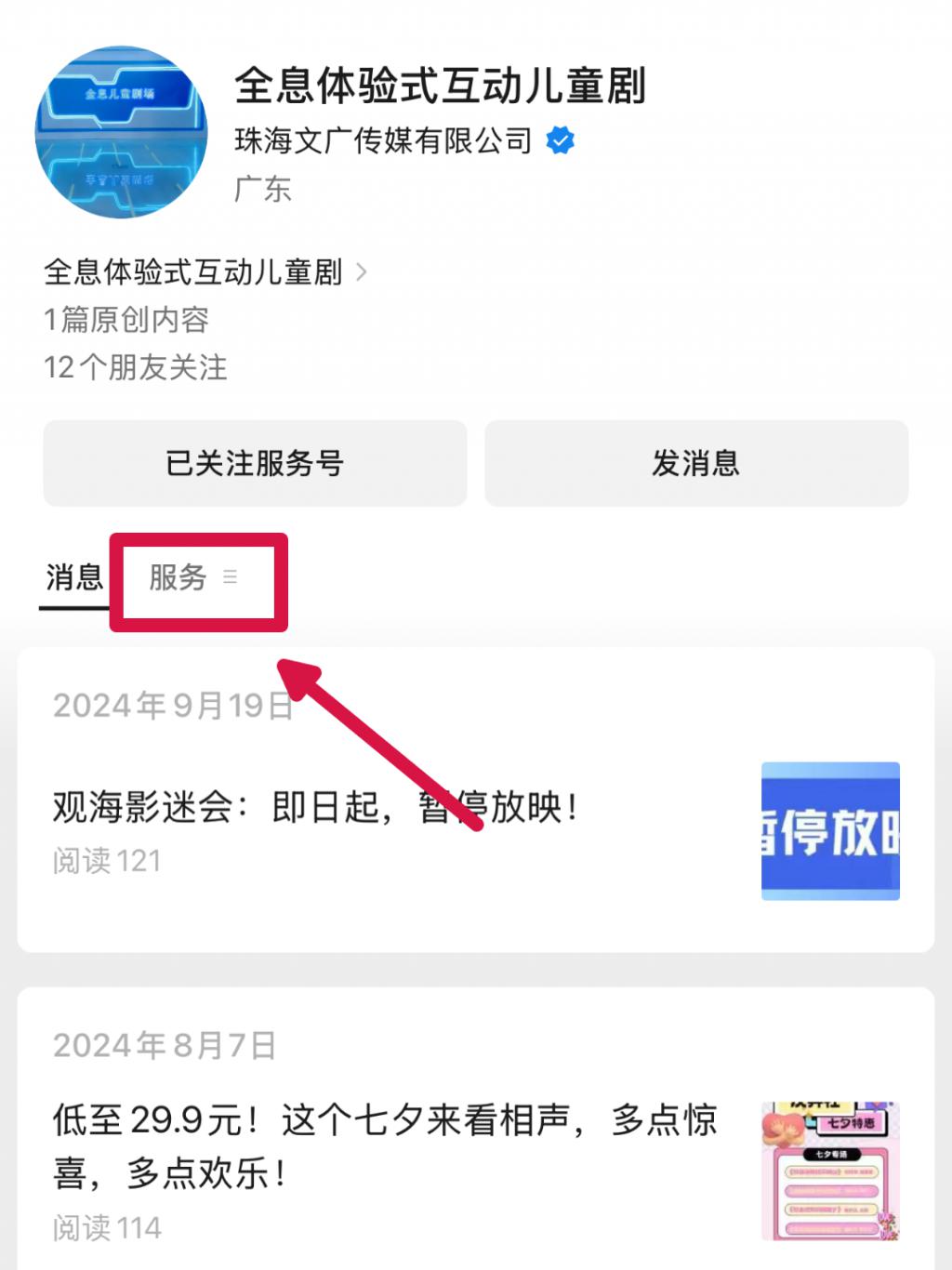Open 发消息 to message the account
The height and width of the screenshot is (1270, 952).
[695, 463]
